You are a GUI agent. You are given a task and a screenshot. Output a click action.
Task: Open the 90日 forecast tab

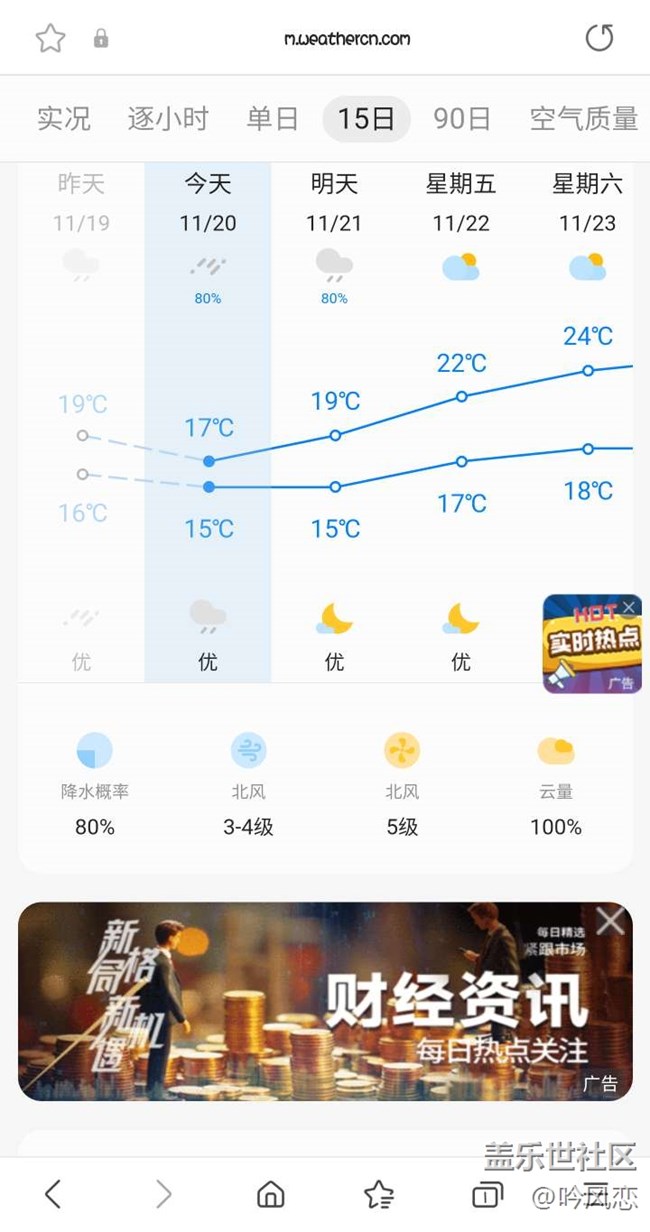(x=461, y=119)
